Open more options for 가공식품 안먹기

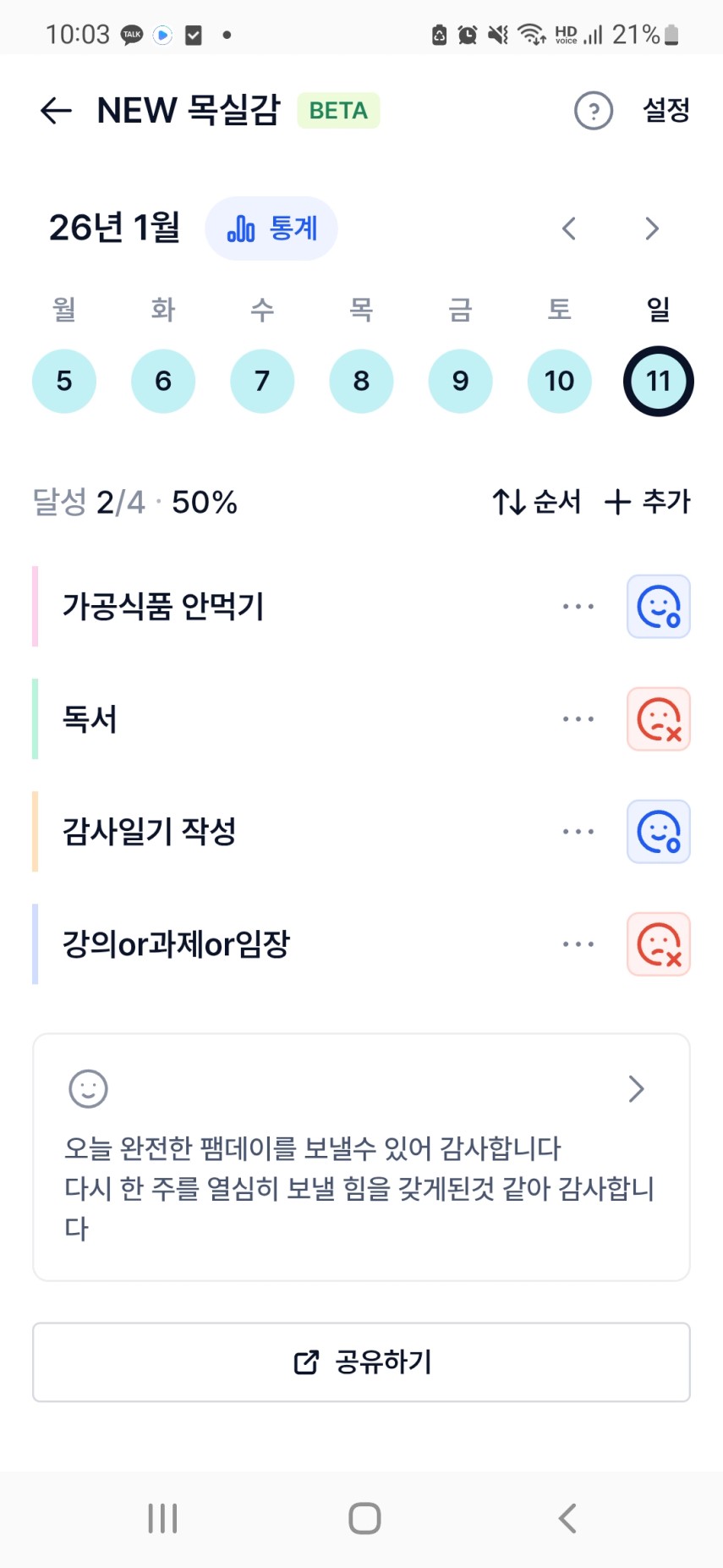point(578,607)
